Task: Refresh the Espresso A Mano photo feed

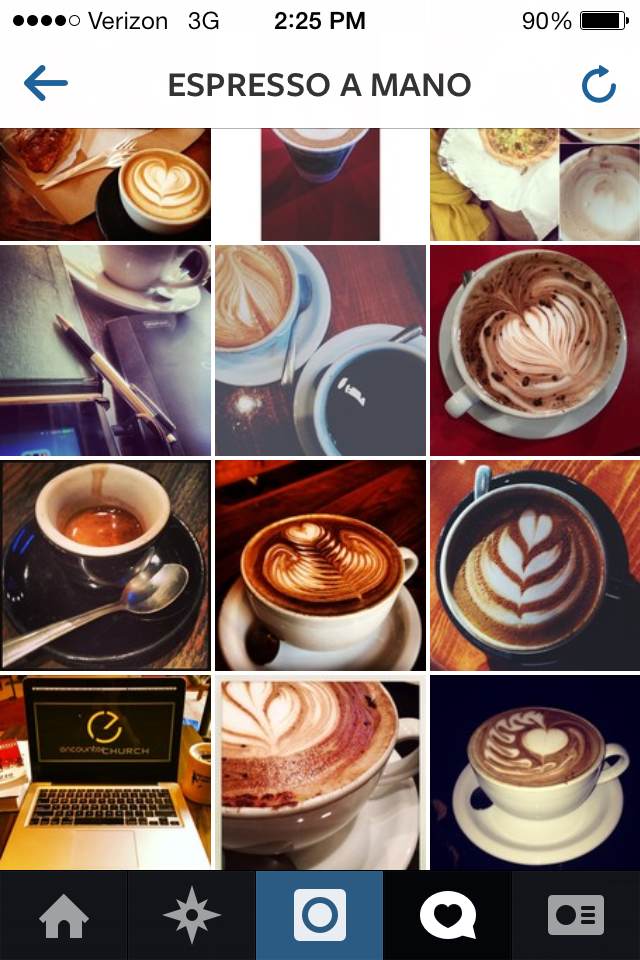Action: tap(599, 86)
